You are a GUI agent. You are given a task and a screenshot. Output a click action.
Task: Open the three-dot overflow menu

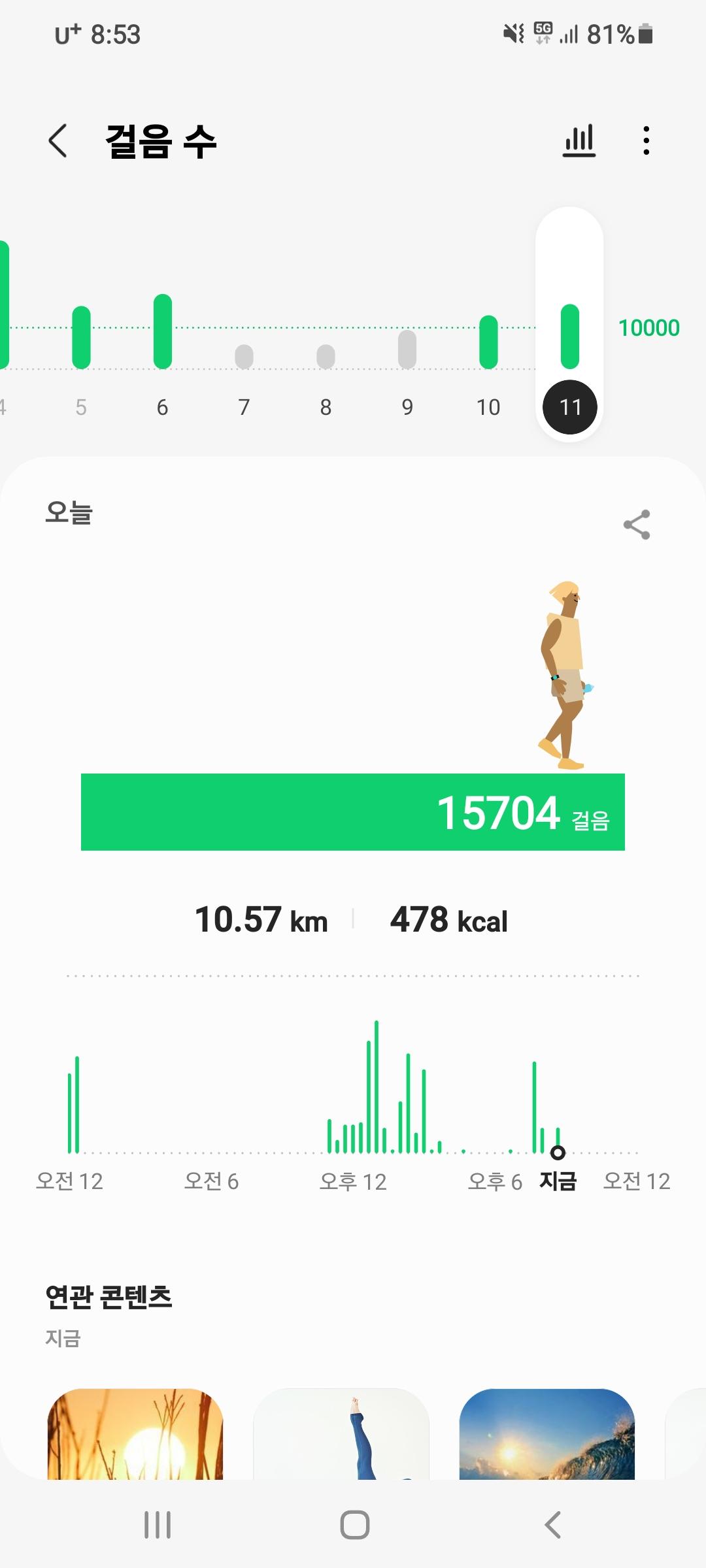pyautogui.click(x=646, y=141)
